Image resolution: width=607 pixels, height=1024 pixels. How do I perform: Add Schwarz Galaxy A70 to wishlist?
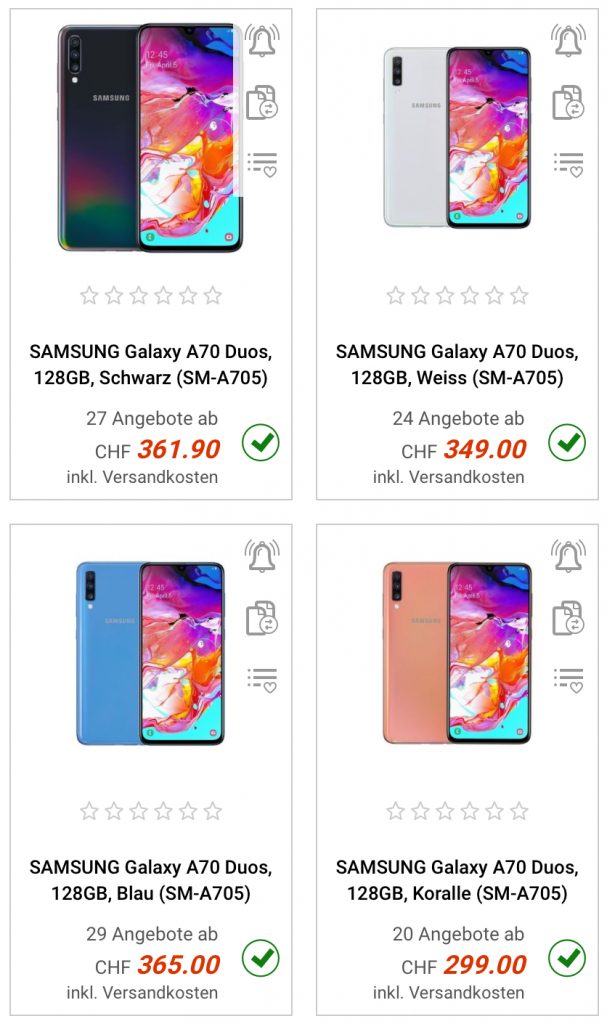262,163
